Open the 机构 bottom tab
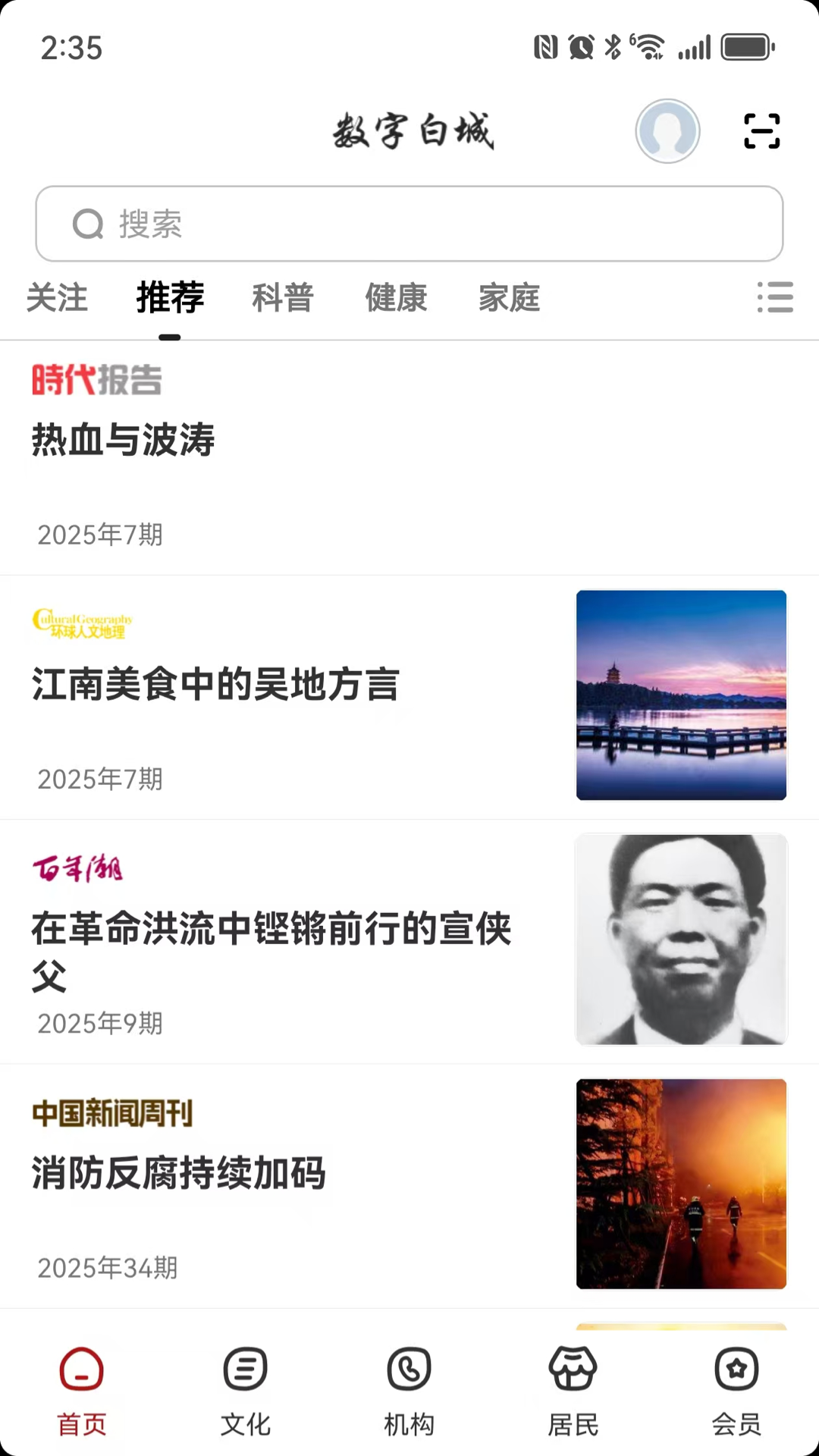 (409, 1392)
